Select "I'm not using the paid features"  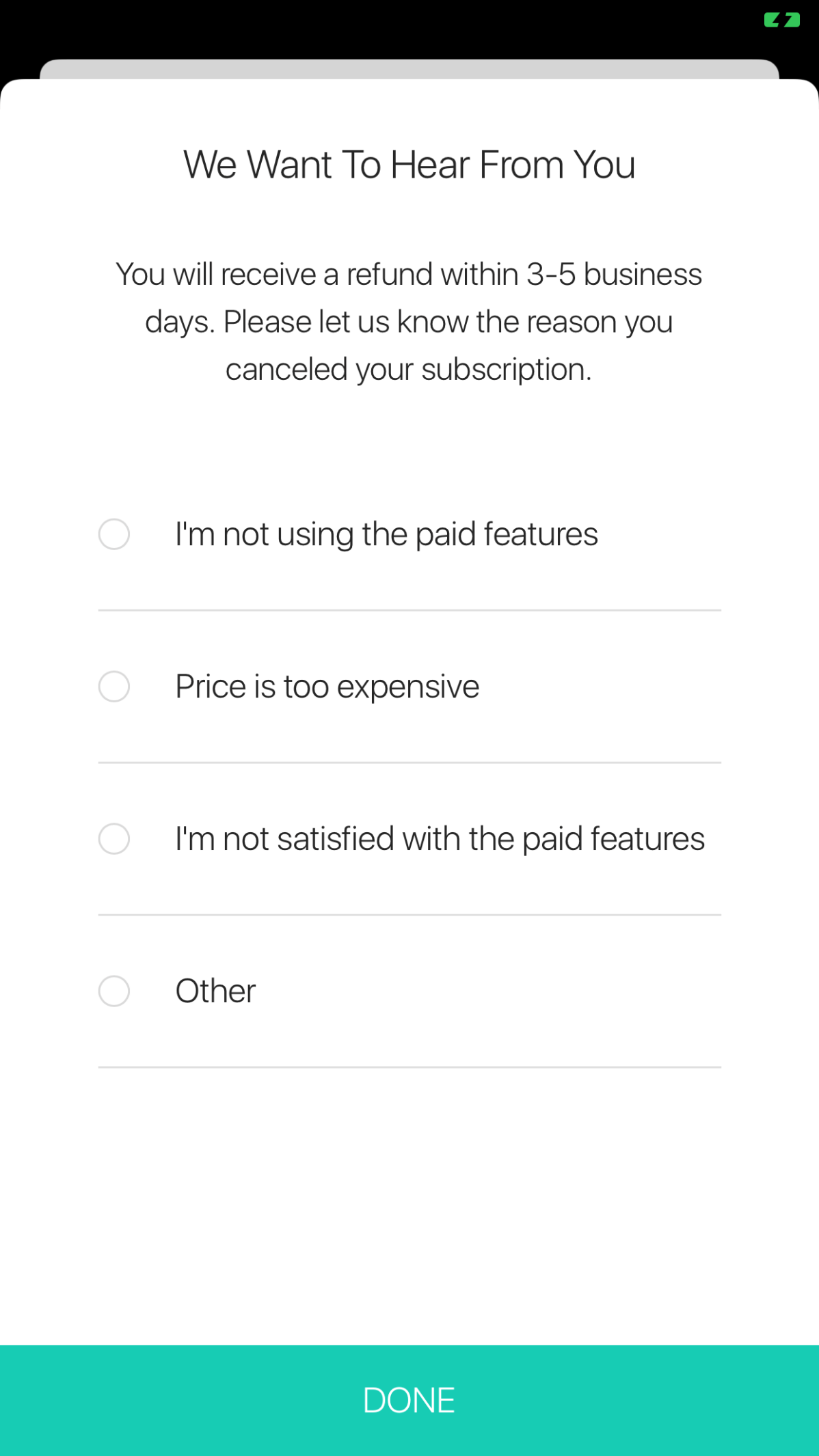[409, 534]
